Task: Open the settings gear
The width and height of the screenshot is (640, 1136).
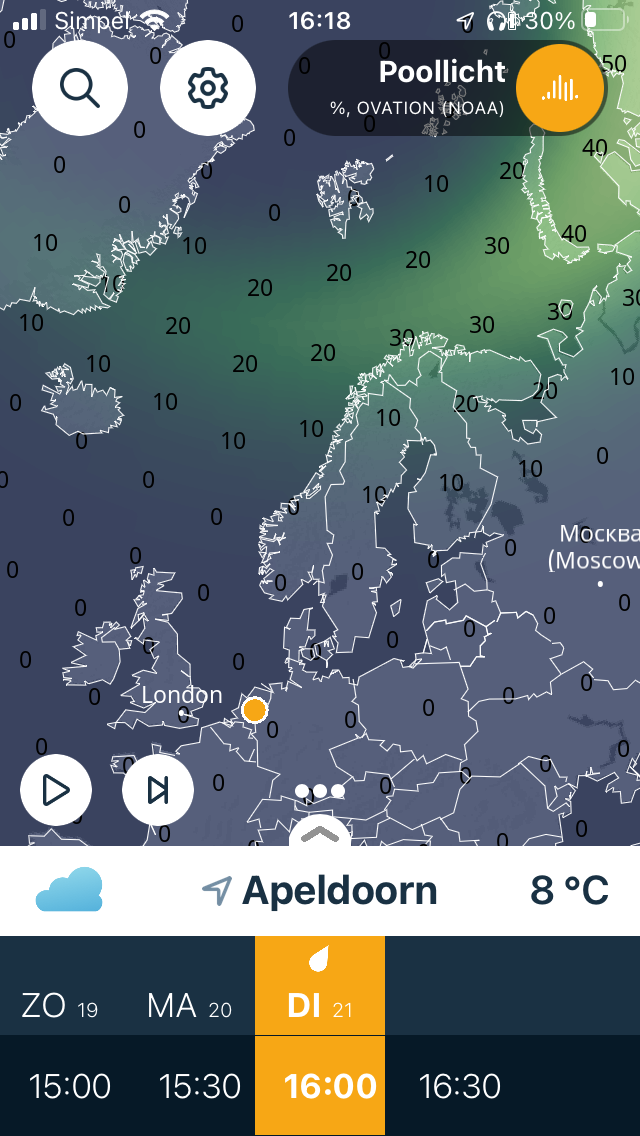Action: (208, 88)
